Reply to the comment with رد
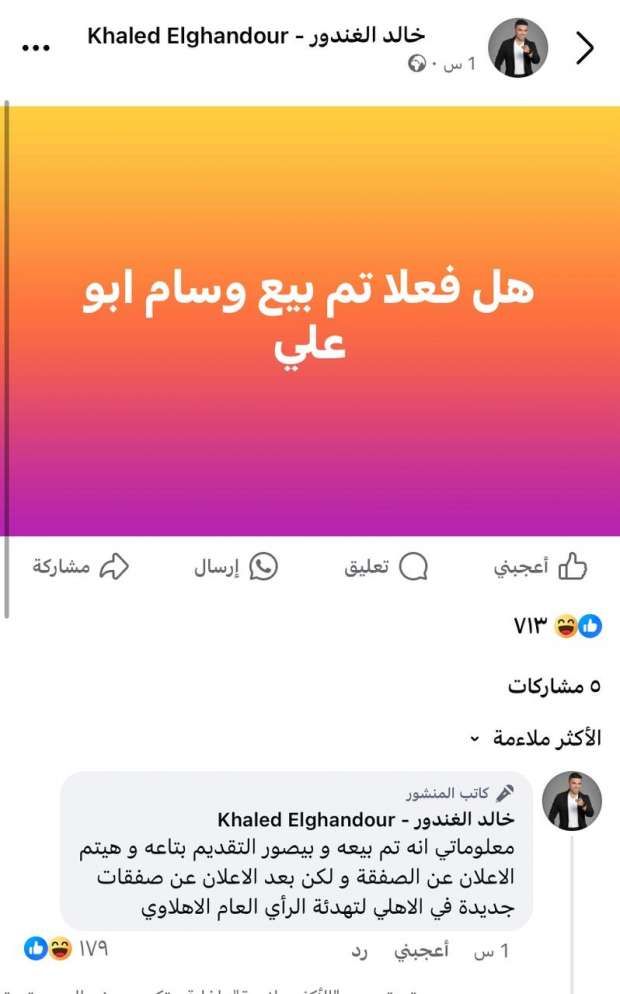 [360, 948]
